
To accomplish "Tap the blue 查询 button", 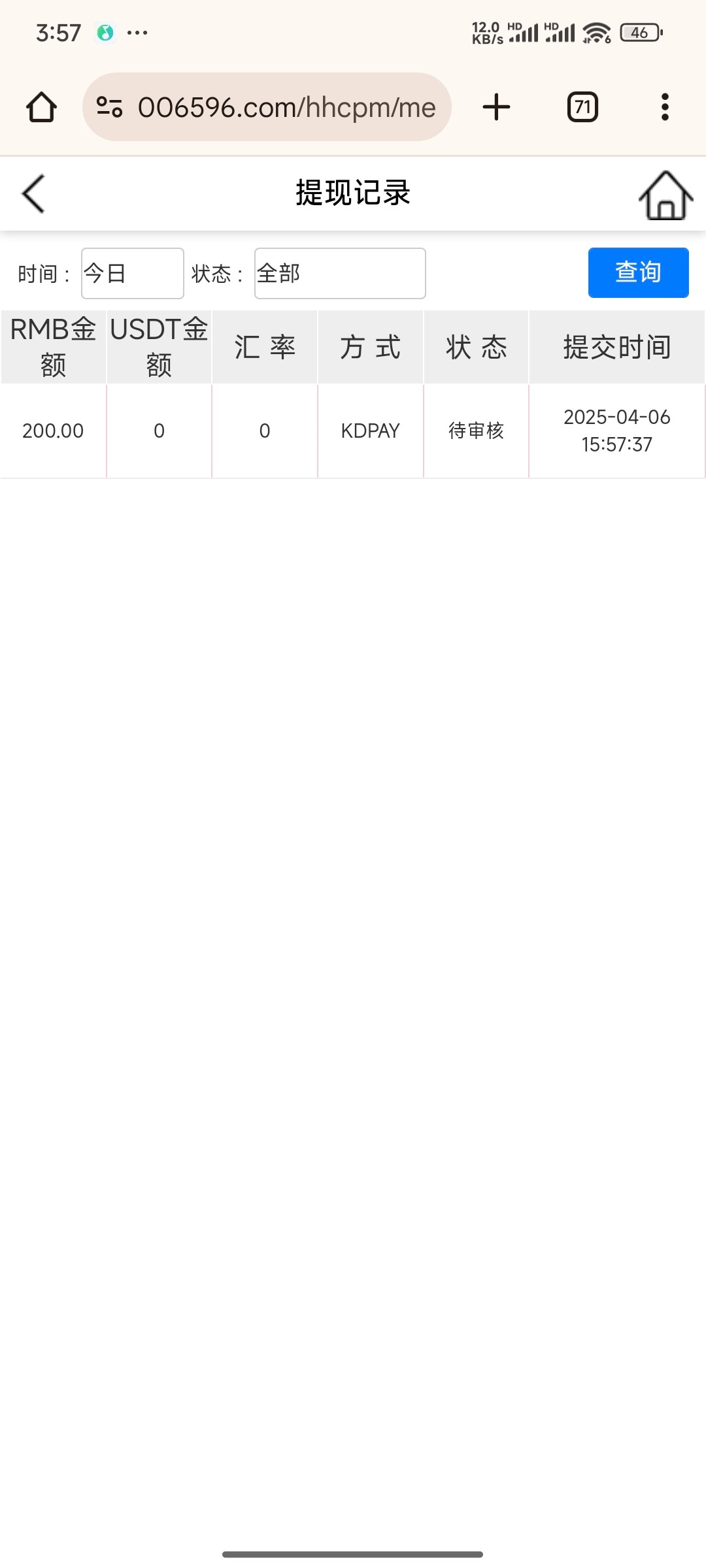I will (x=639, y=272).
